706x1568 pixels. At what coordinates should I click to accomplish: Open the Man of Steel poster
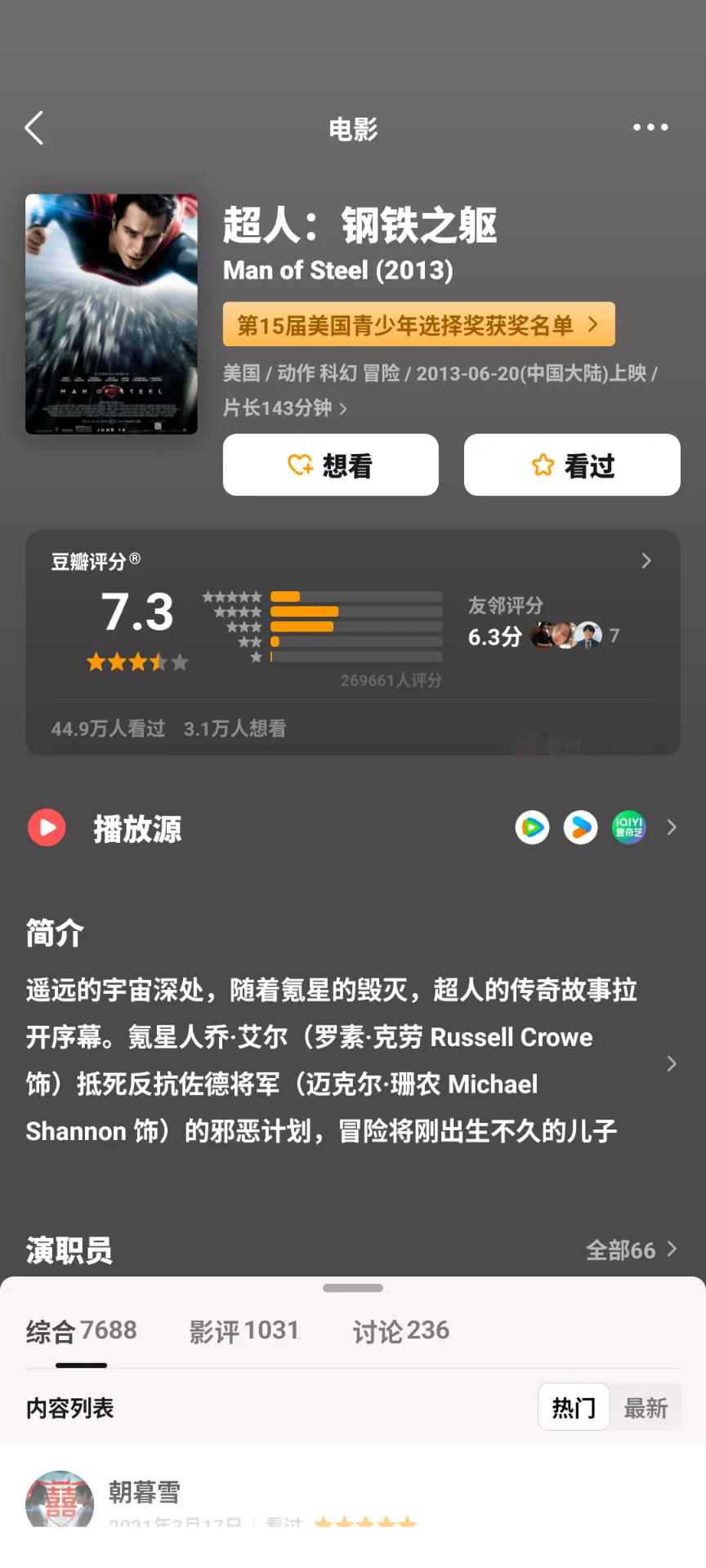[x=111, y=314]
